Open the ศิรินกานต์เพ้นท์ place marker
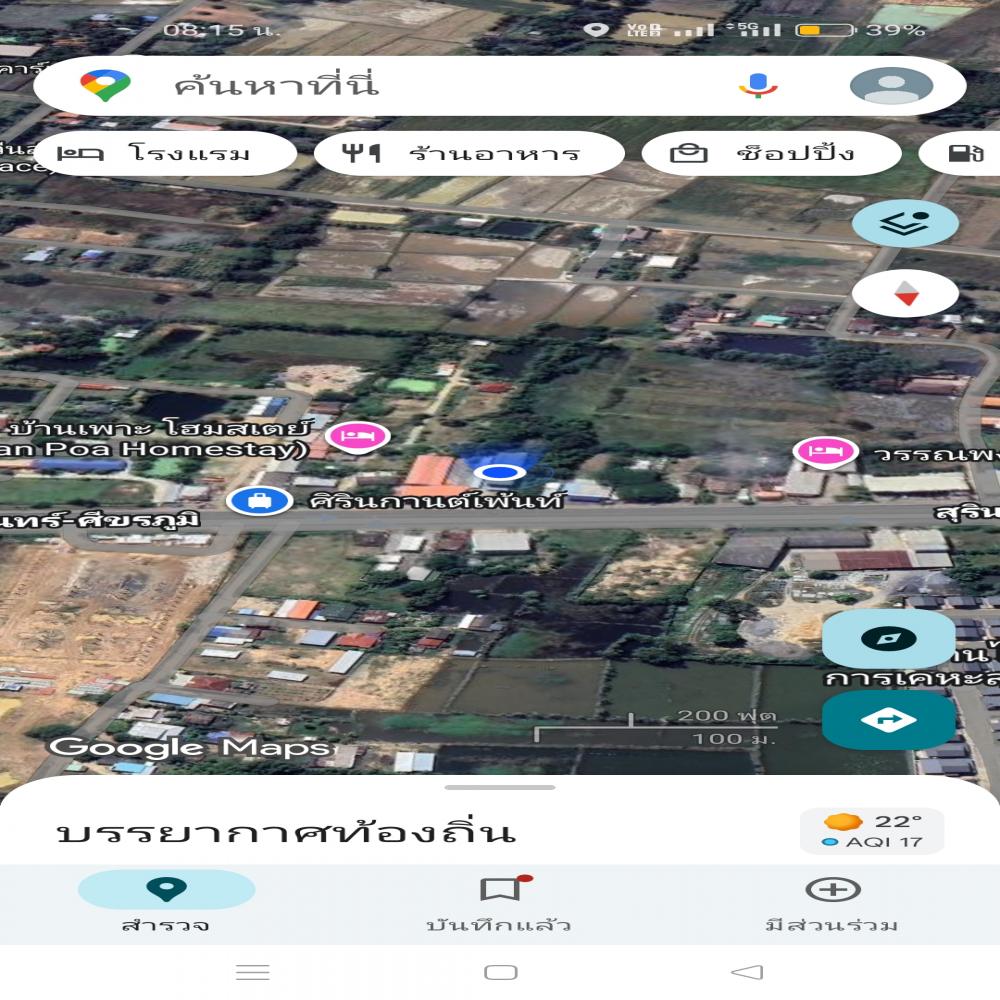Viewport: 1000px width, 1000px height. [259, 499]
